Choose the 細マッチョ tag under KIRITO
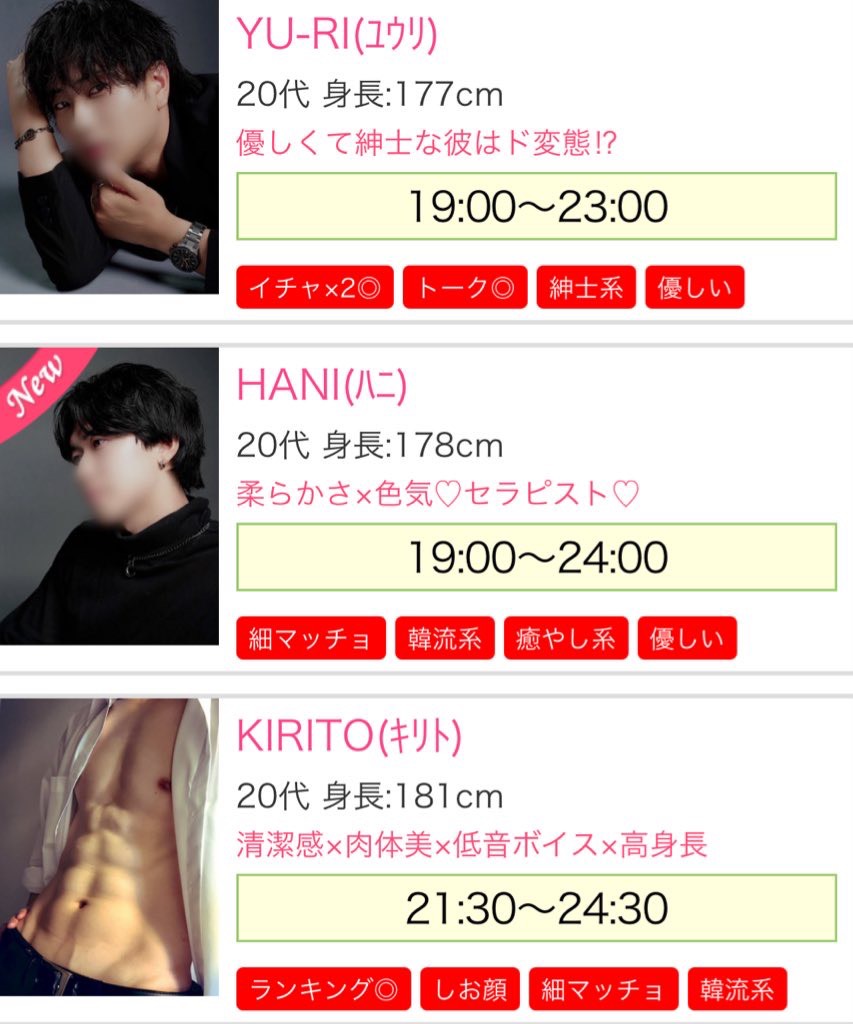853x1024 pixels. [603, 990]
